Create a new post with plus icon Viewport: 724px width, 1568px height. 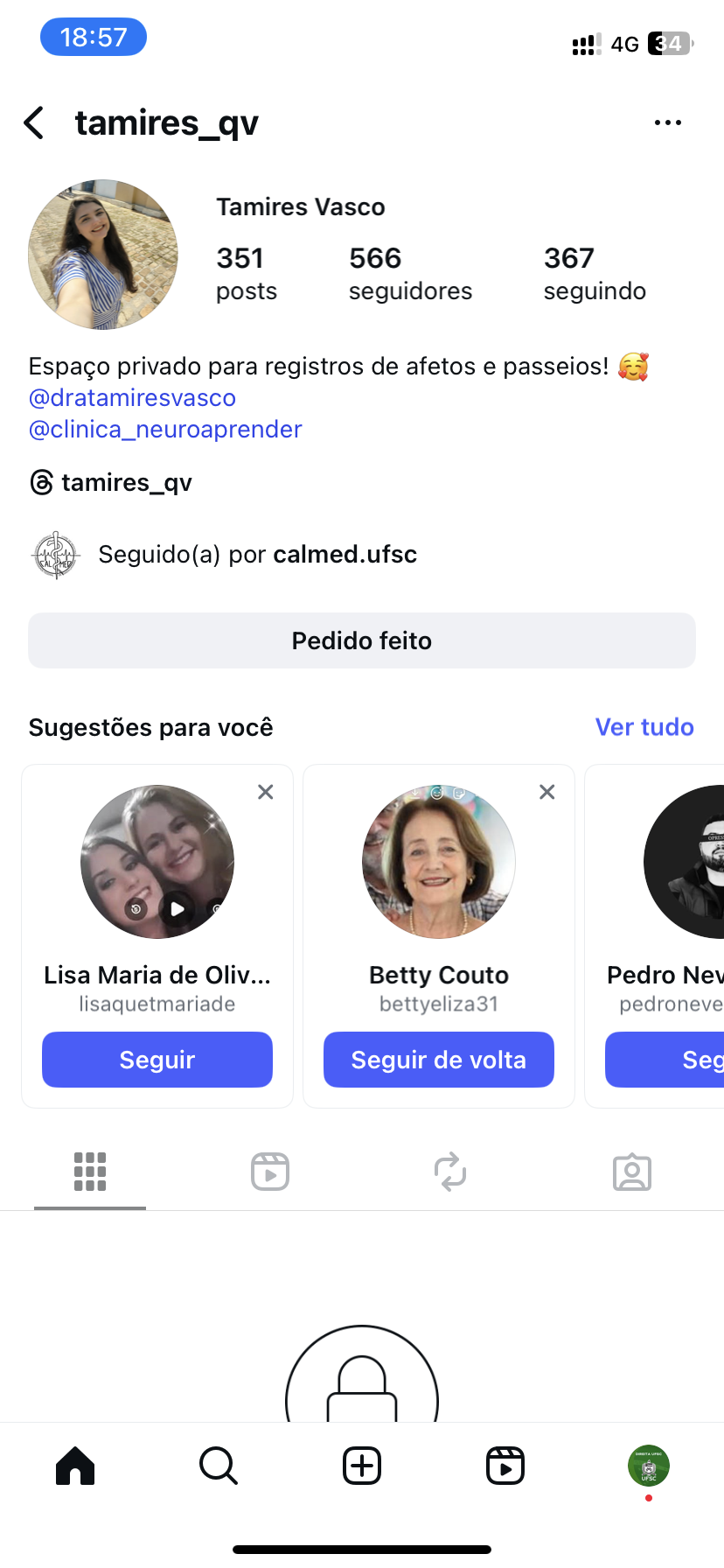tap(362, 1466)
